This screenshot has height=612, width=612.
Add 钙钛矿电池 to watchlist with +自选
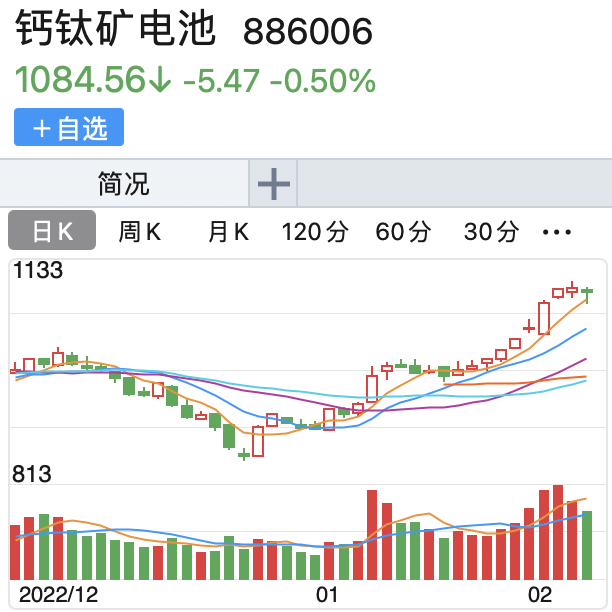(69, 128)
